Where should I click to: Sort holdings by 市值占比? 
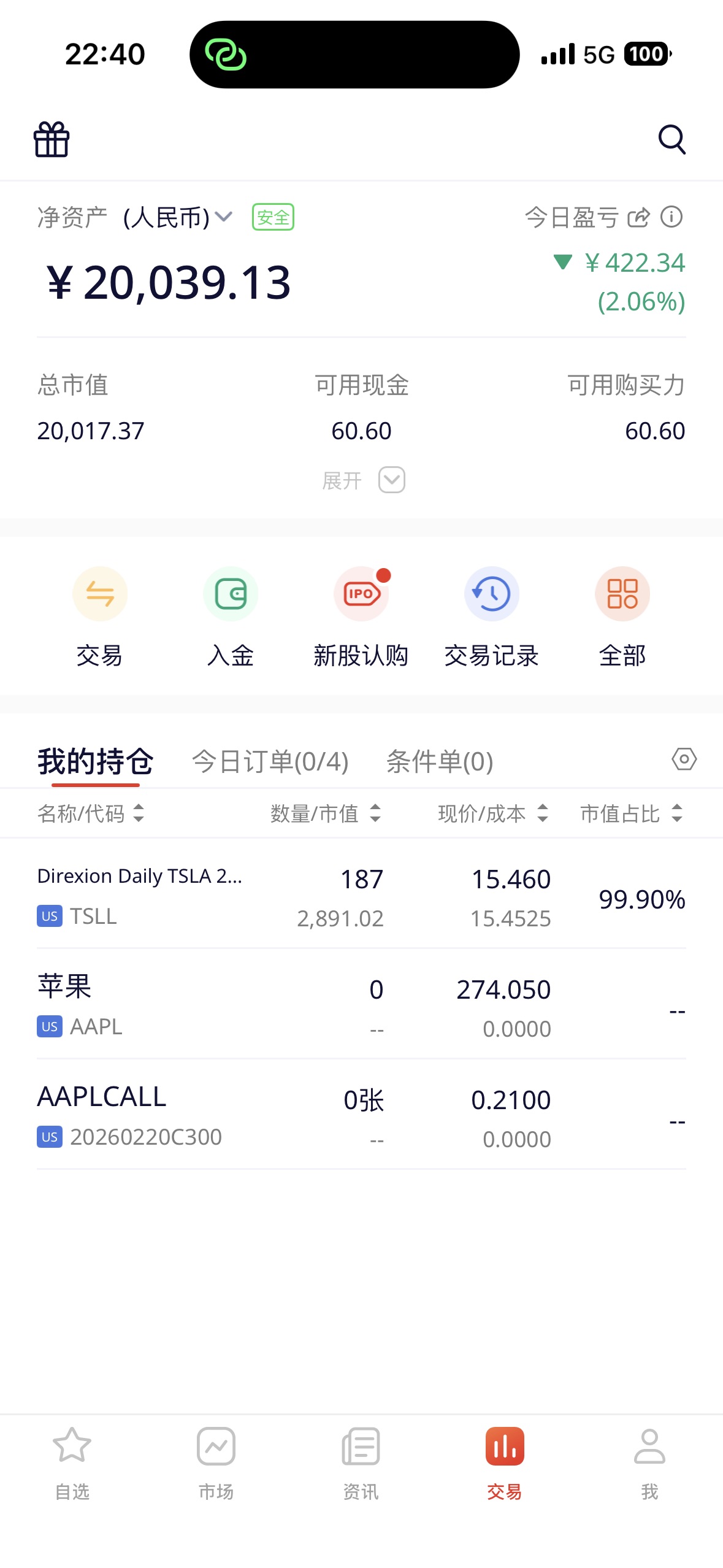[631, 813]
